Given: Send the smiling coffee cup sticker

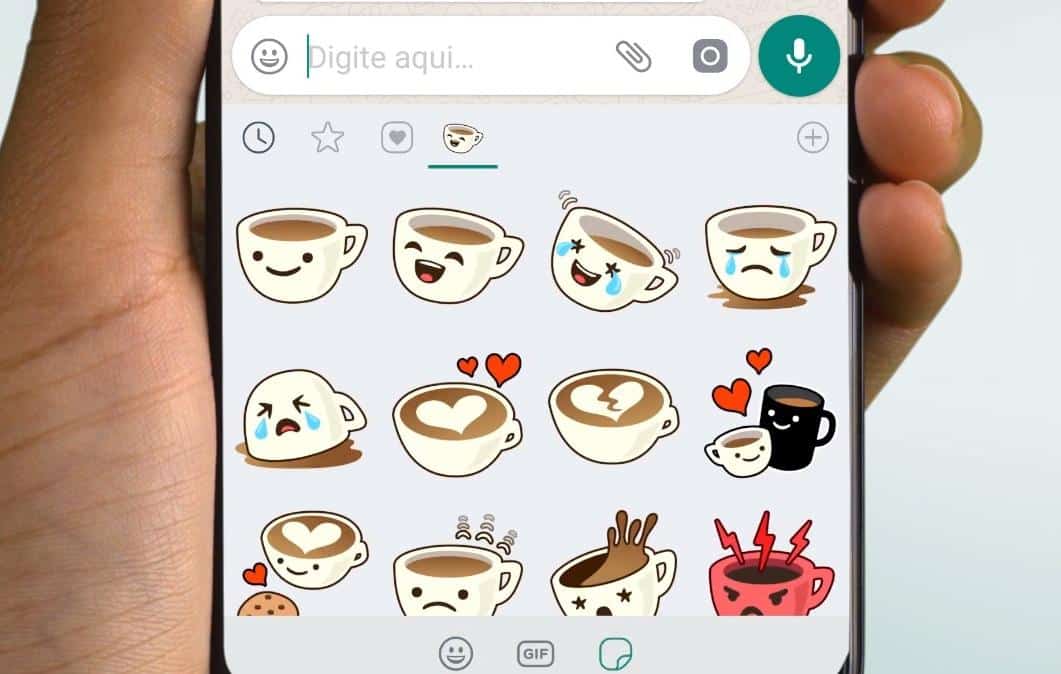Looking at the screenshot, I should 300,252.
